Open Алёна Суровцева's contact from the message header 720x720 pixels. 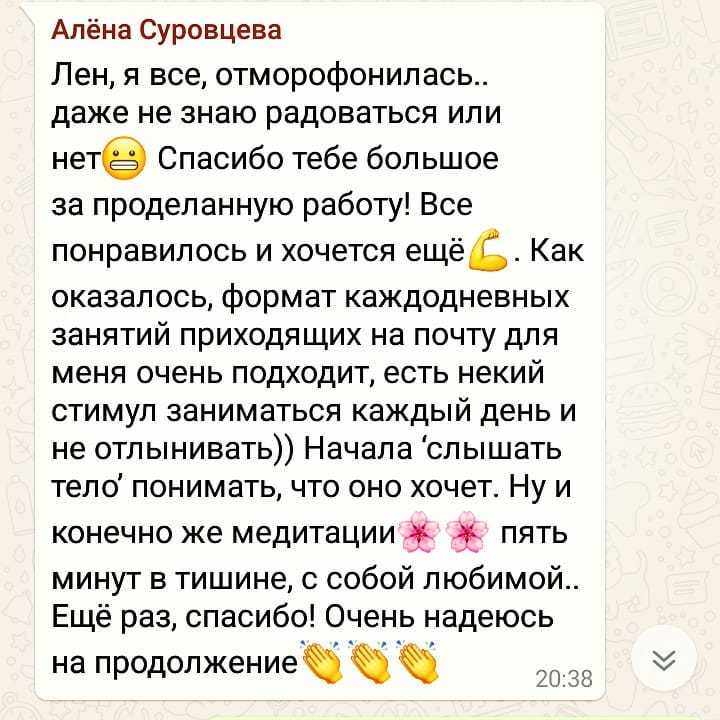(x=166, y=29)
